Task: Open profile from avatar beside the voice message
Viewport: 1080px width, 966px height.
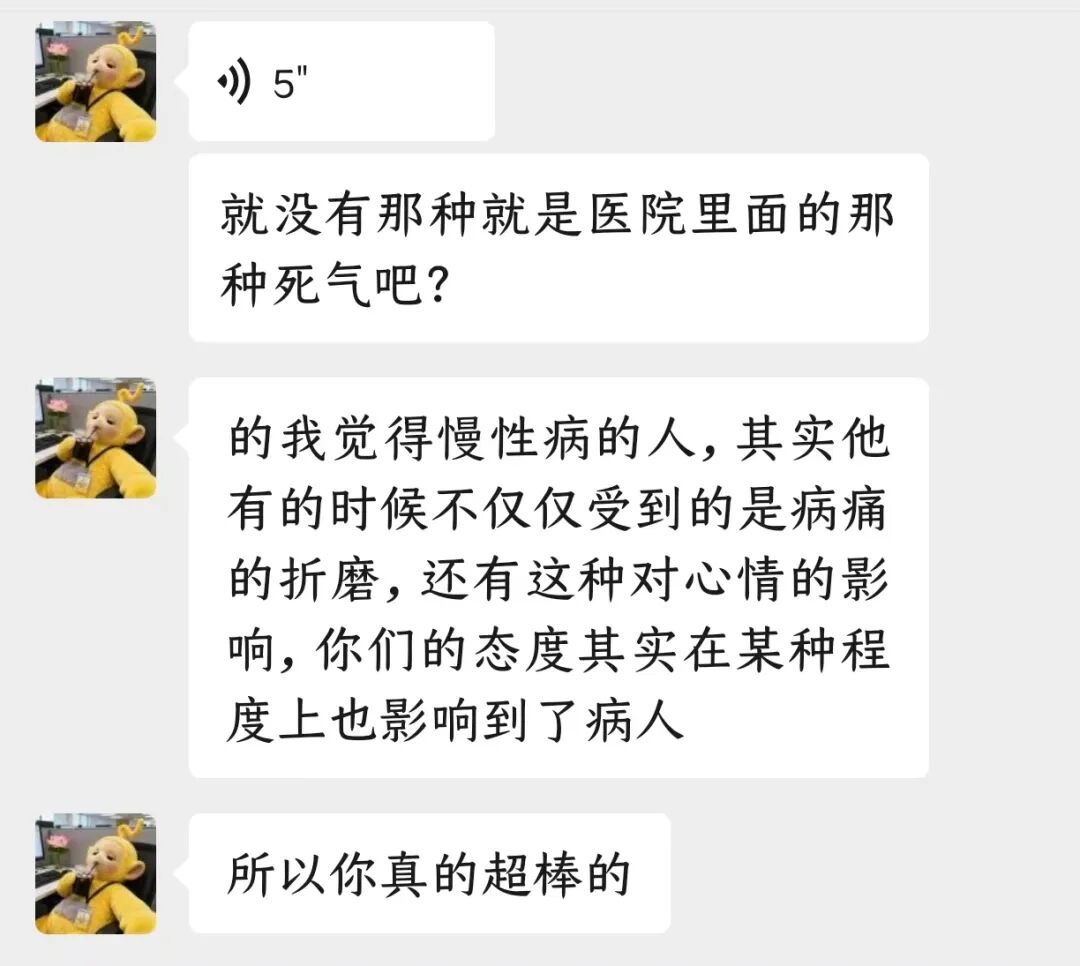Action: (x=96, y=82)
